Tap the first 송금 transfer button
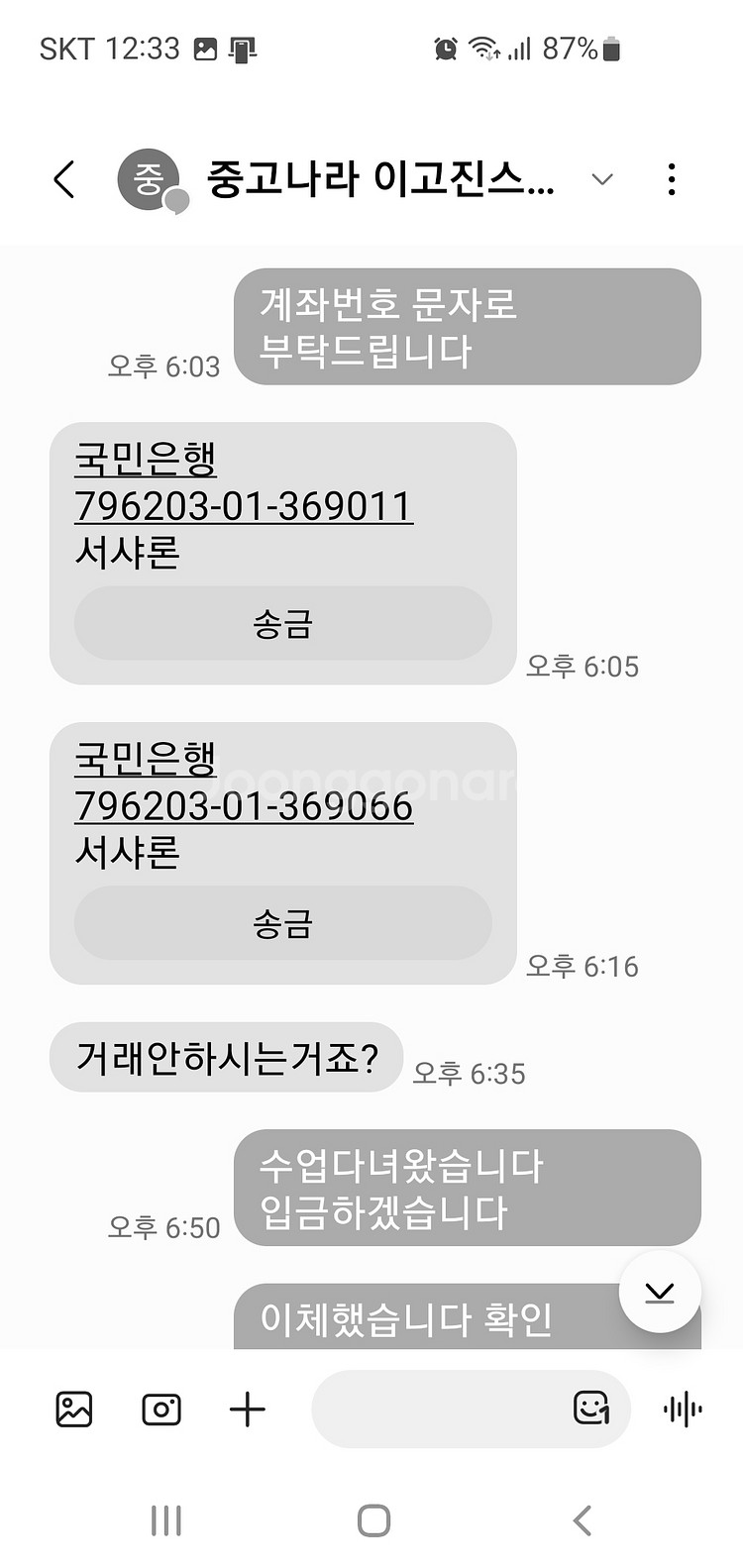This screenshot has height=1568, width=743. pyautogui.click(x=282, y=624)
